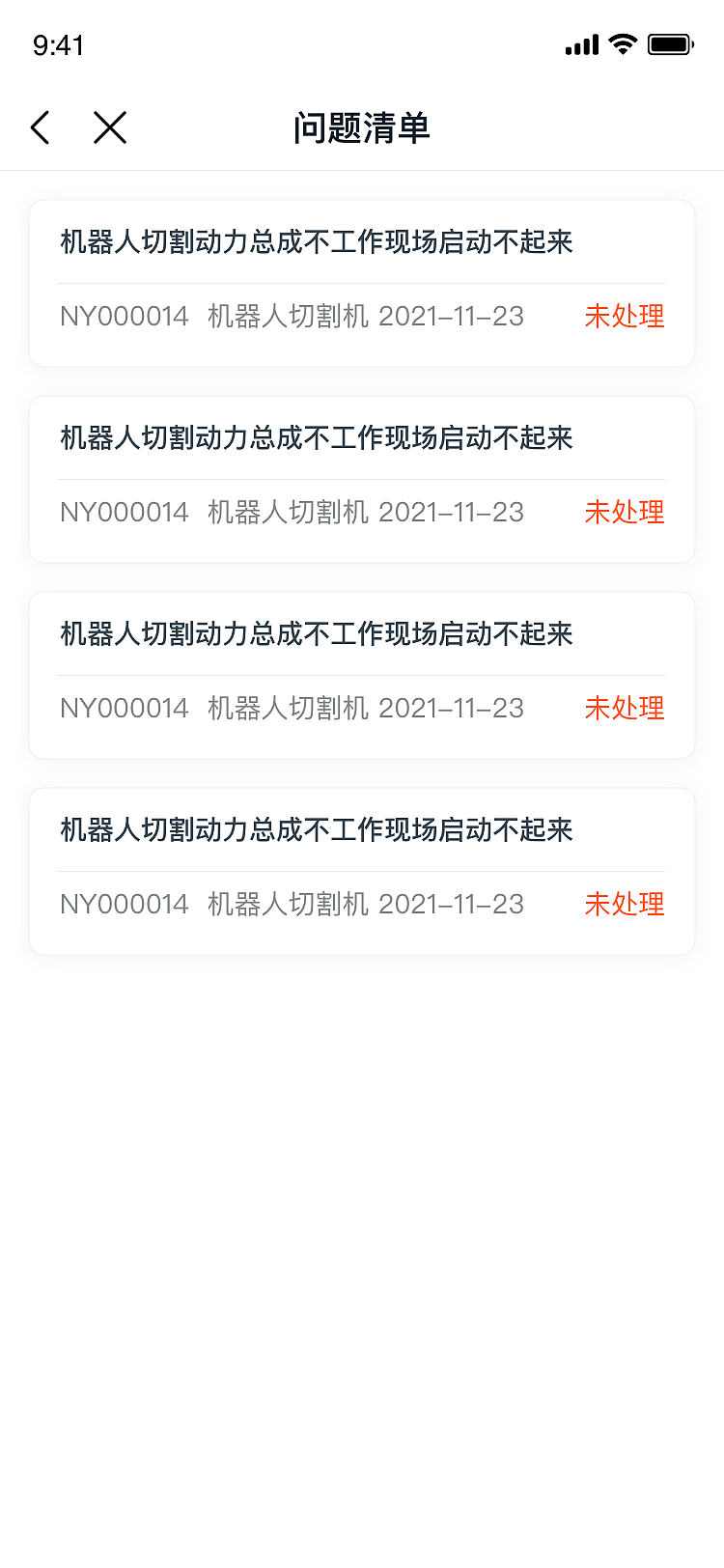724x1568 pixels.
Task: Check the Wi-Fi icon in status bar
Action: [622, 43]
